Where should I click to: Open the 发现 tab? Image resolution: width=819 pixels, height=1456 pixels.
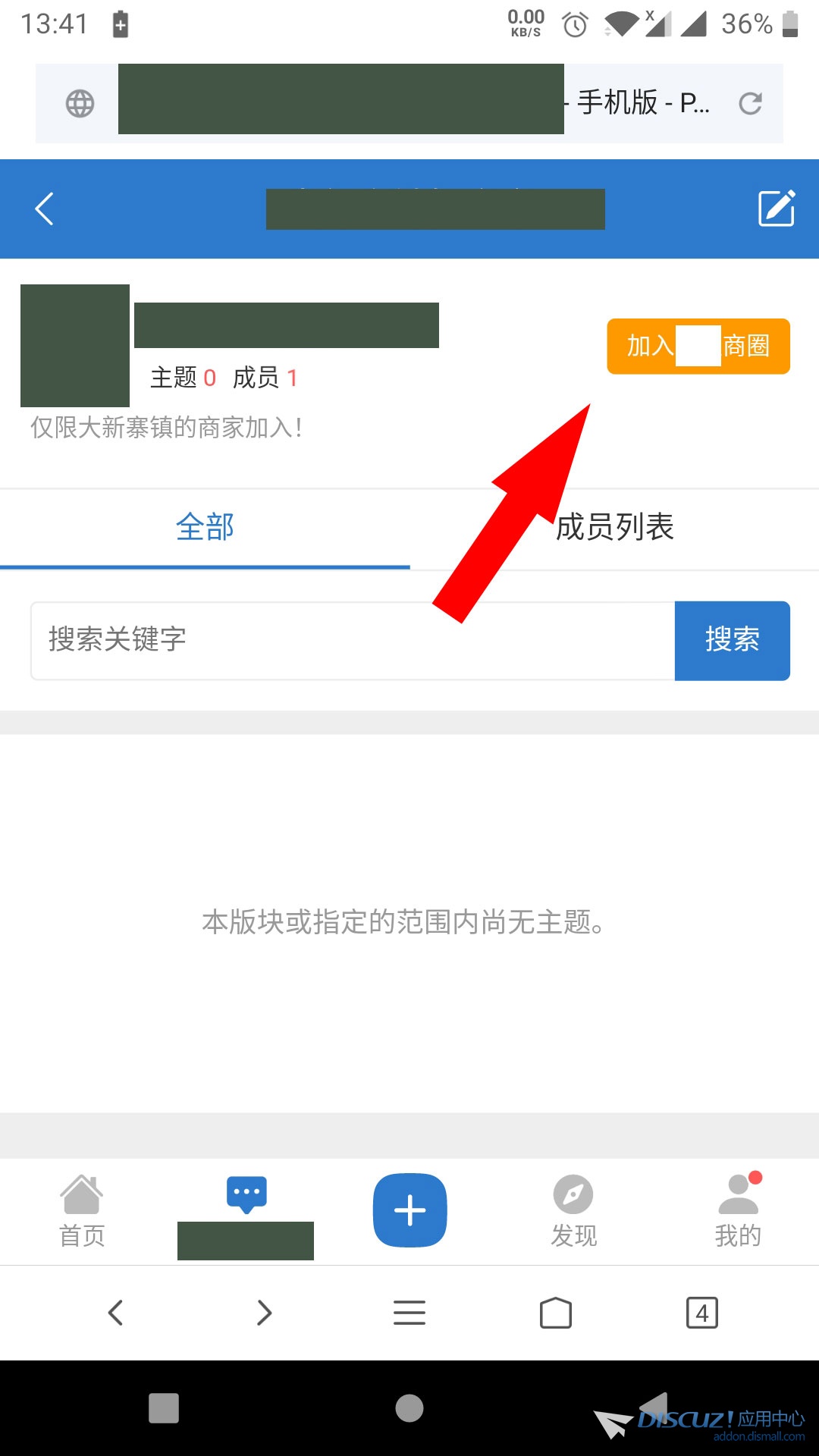point(573,1211)
